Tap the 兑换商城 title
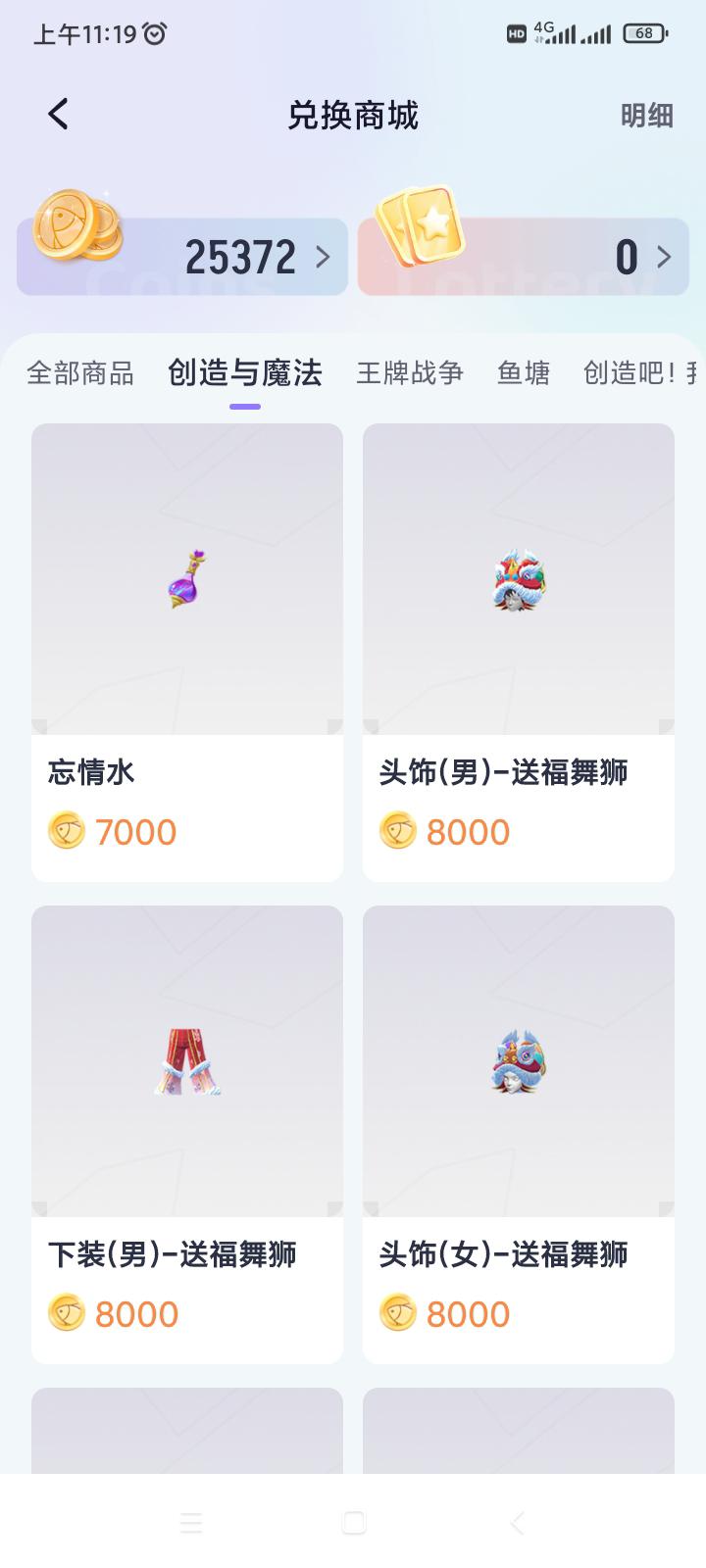706x1568 pixels. click(x=352, y=115)
